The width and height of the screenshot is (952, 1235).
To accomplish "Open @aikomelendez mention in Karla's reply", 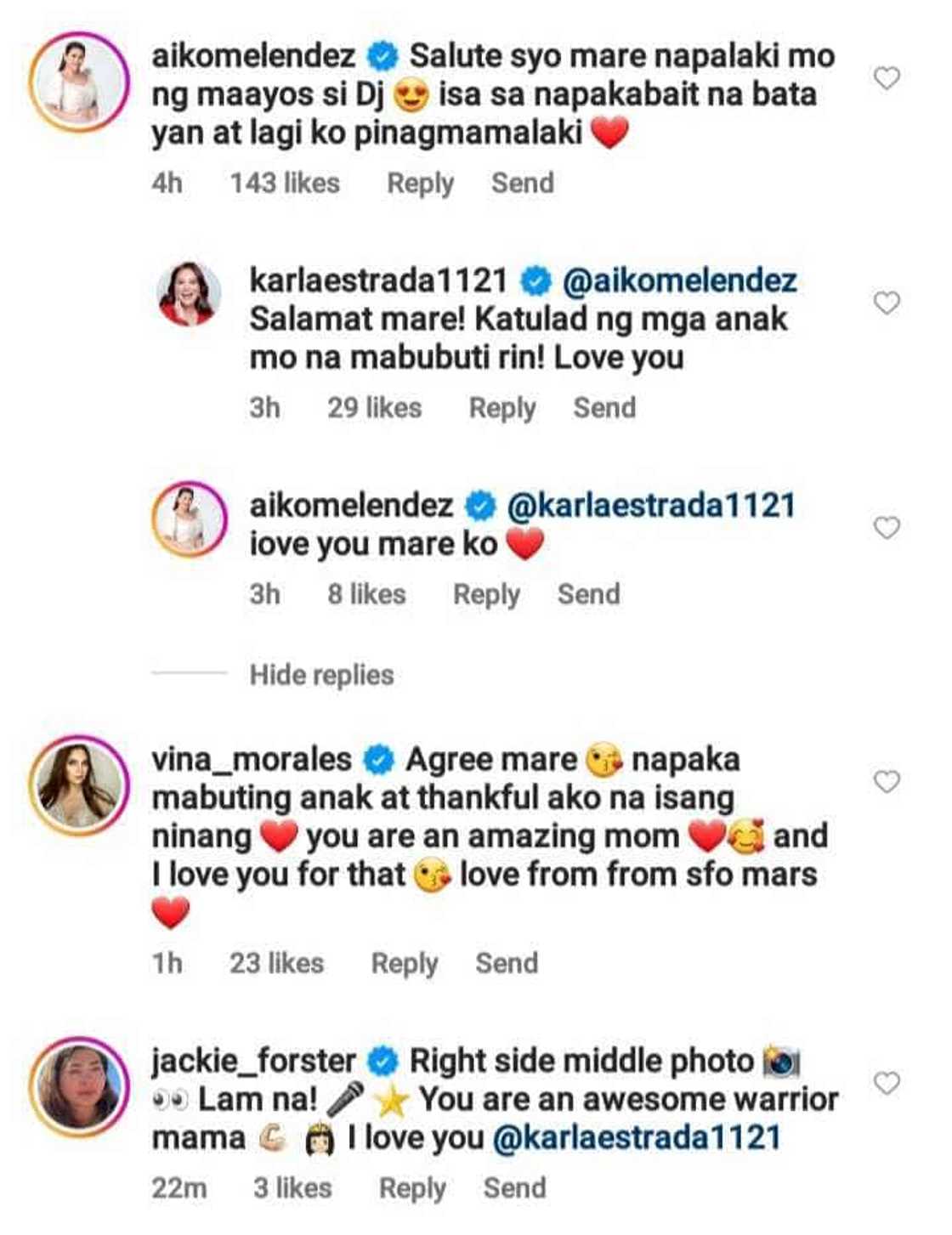I will point(679,280).
